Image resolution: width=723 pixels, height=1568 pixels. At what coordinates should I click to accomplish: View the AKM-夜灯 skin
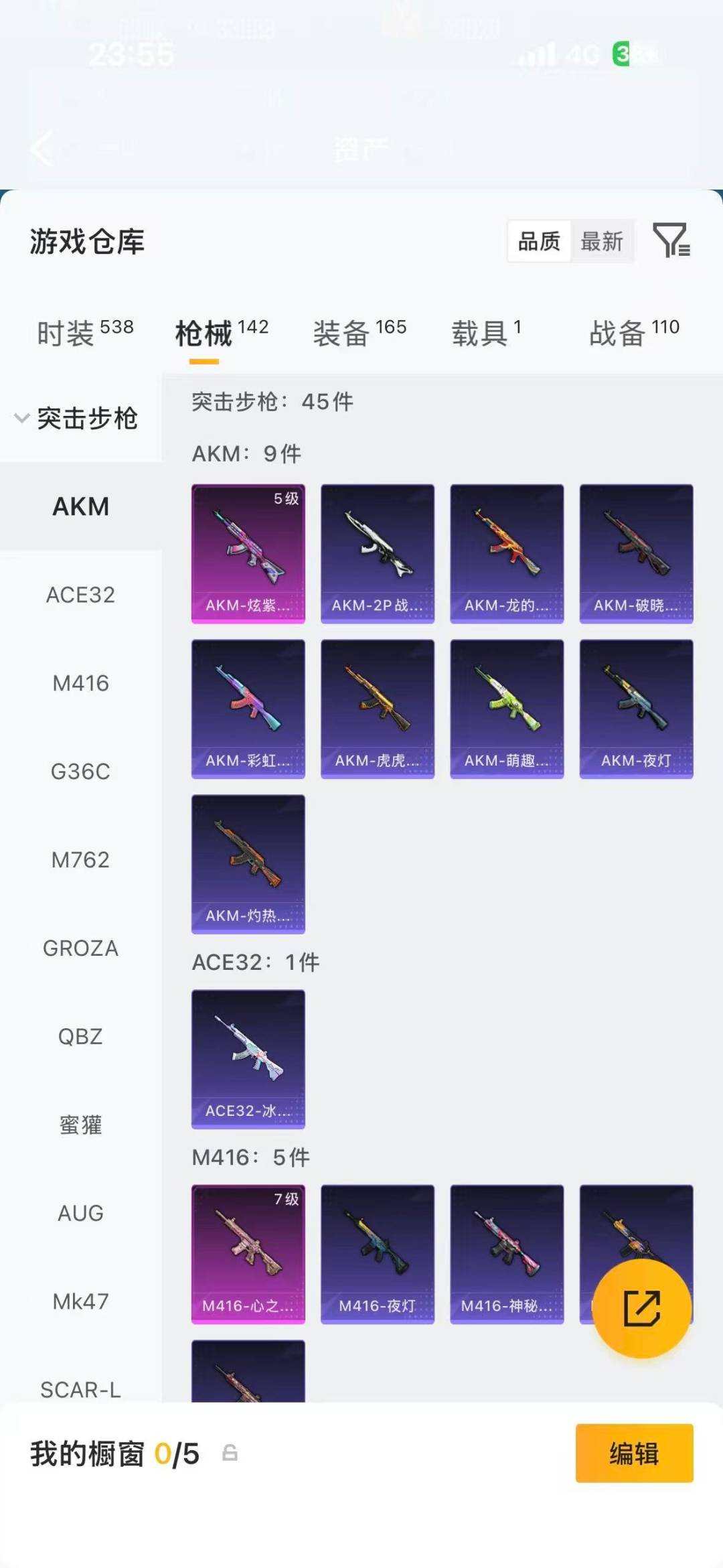636,709
